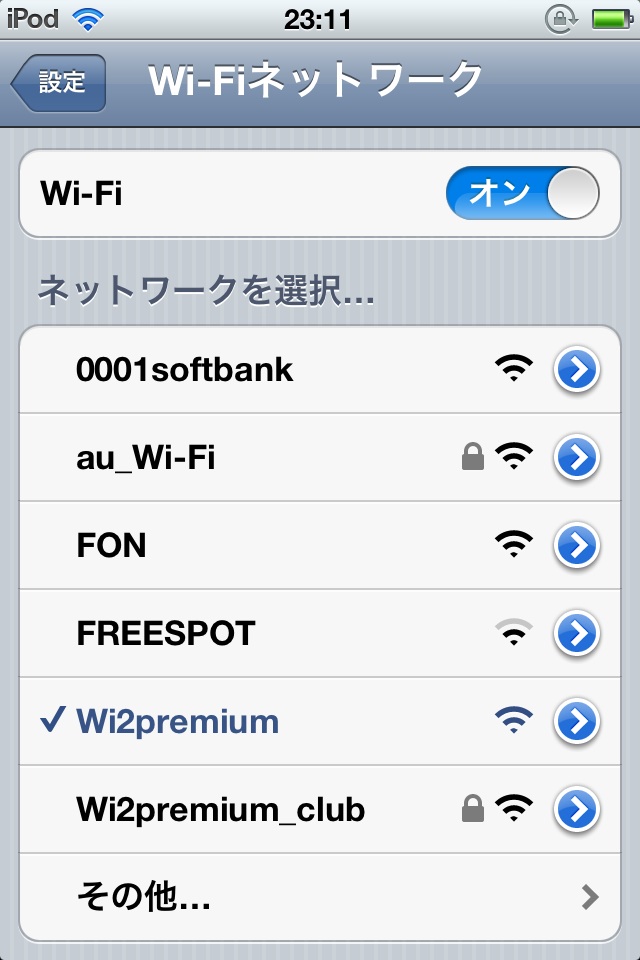Screen dimensions: 640x960
Task: Open Wi2premium_club details arrow
Action: 577,809
